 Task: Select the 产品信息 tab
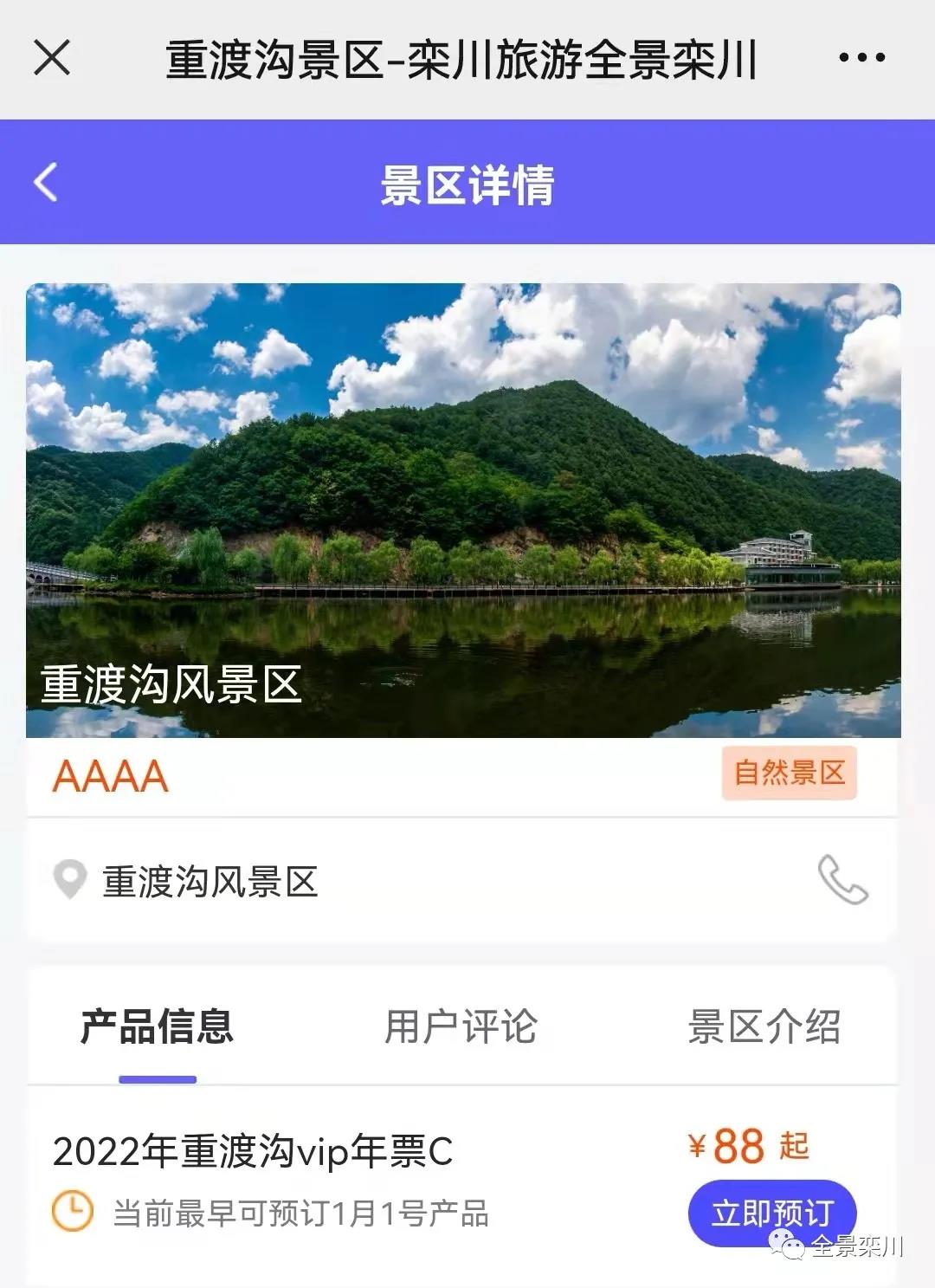tap(157, 1026)
